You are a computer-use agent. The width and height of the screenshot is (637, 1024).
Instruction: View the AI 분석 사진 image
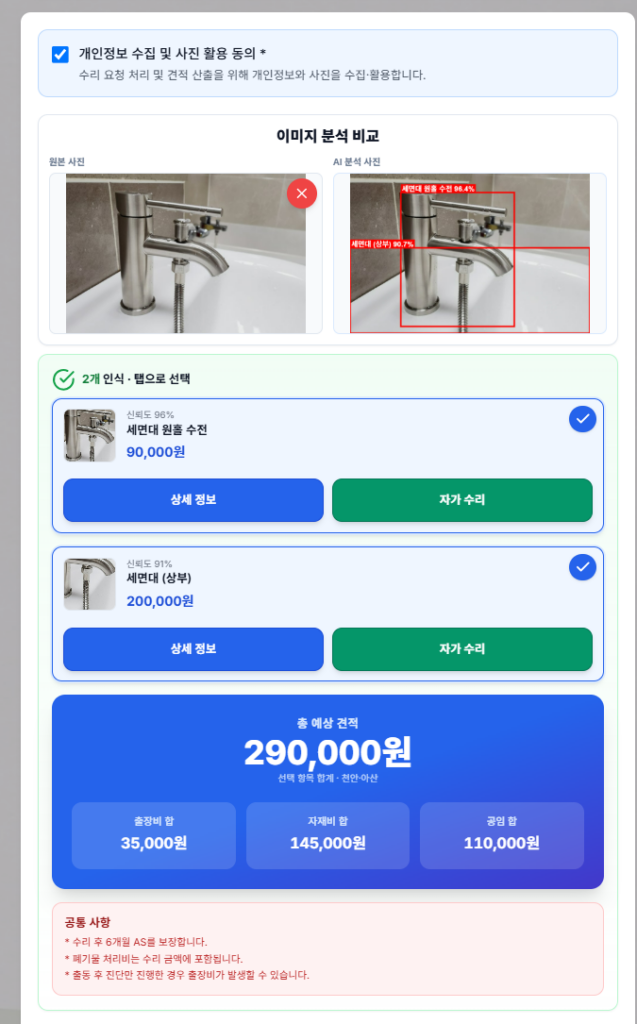470,253
